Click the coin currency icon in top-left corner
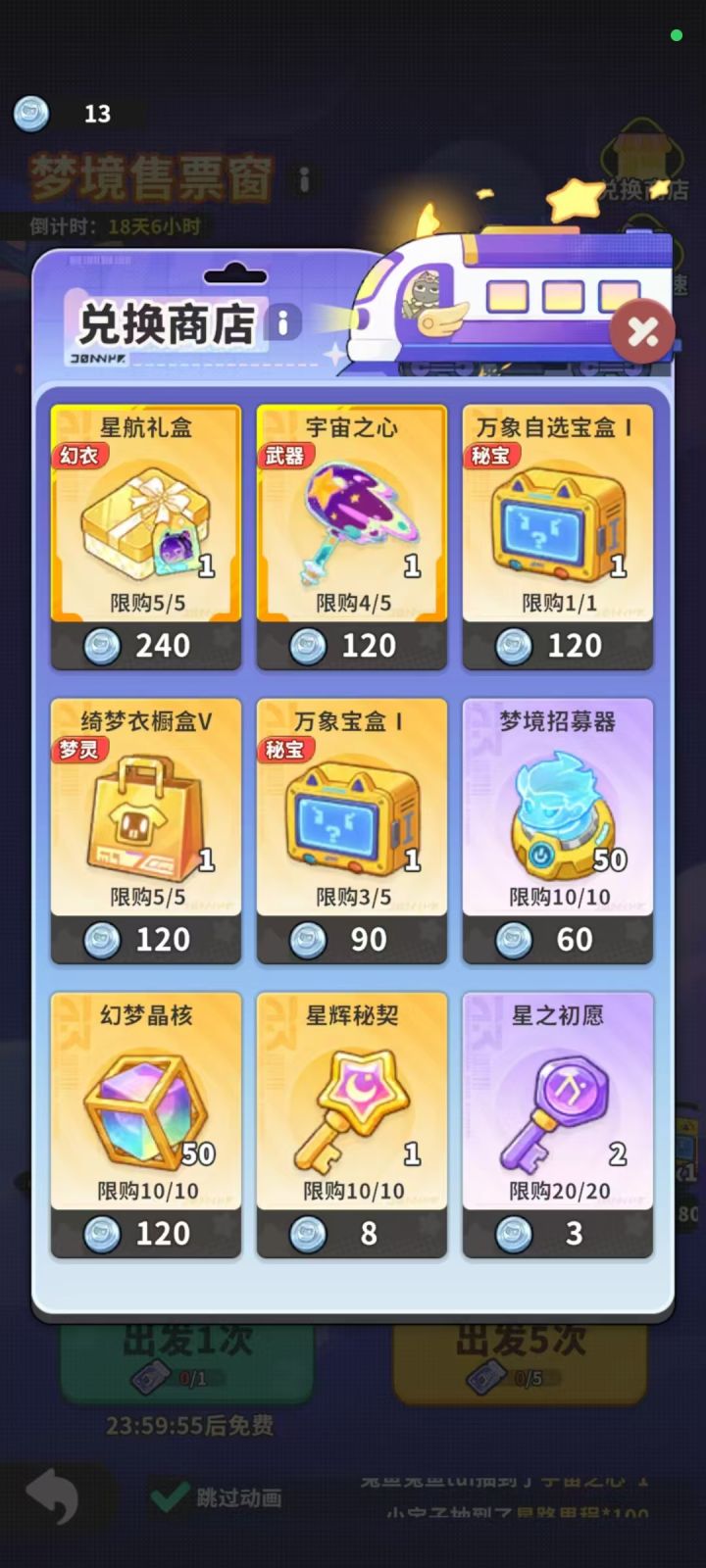This screenshot has width=706, height=1568. 30,115
